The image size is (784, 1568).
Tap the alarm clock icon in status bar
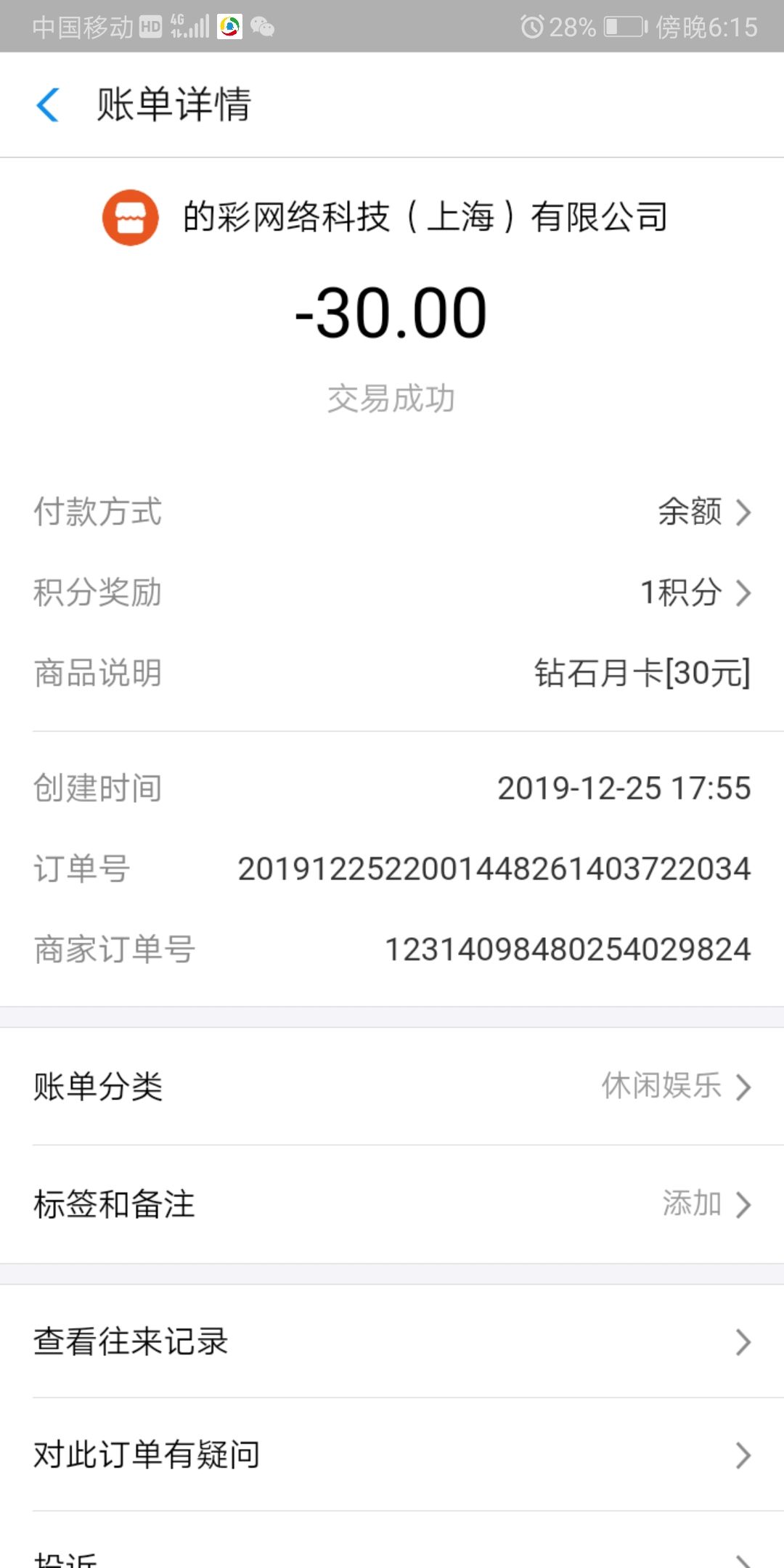pos(532,26)
